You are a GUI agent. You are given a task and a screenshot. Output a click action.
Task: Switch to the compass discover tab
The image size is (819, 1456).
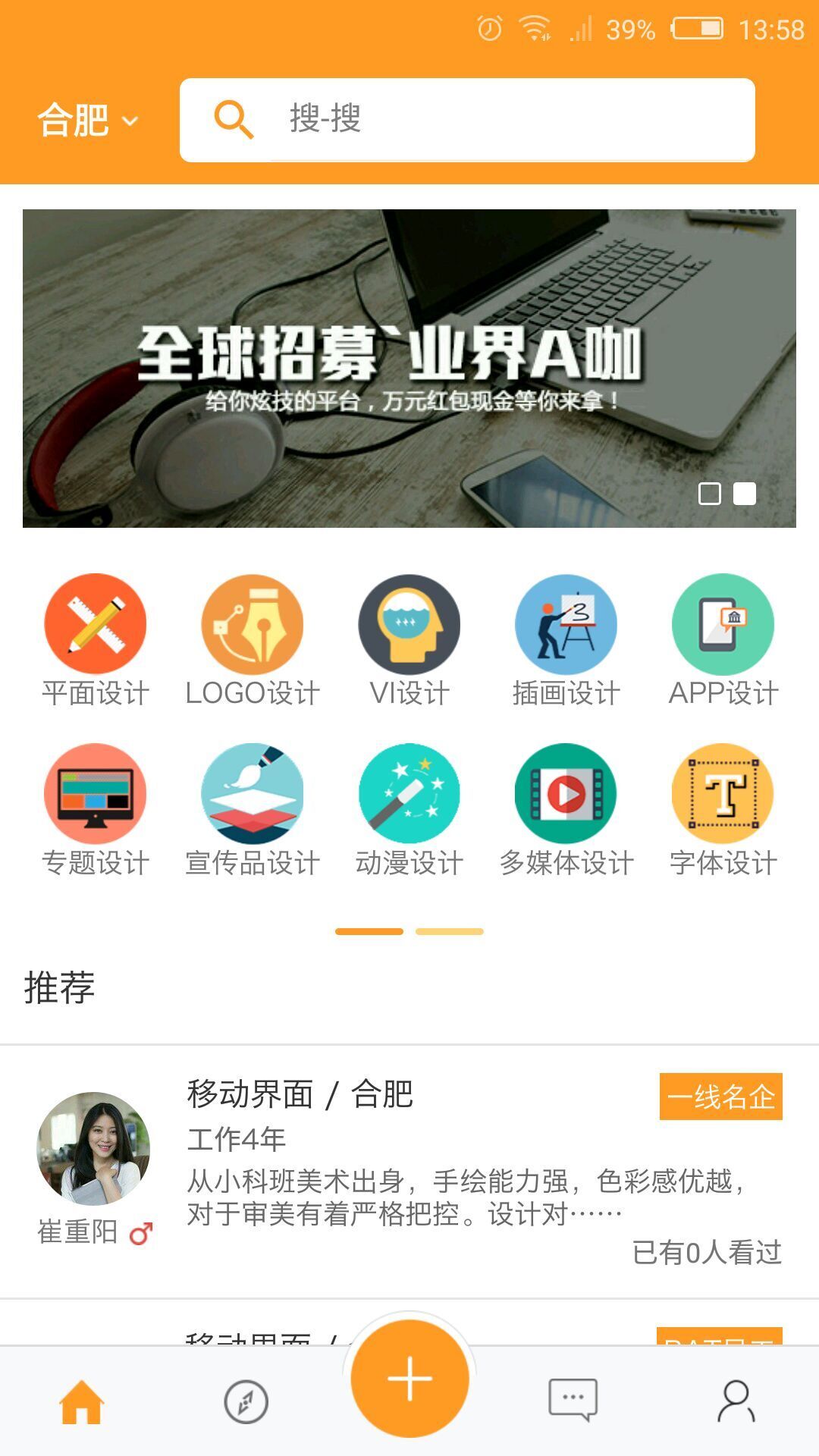[246, 1401]
